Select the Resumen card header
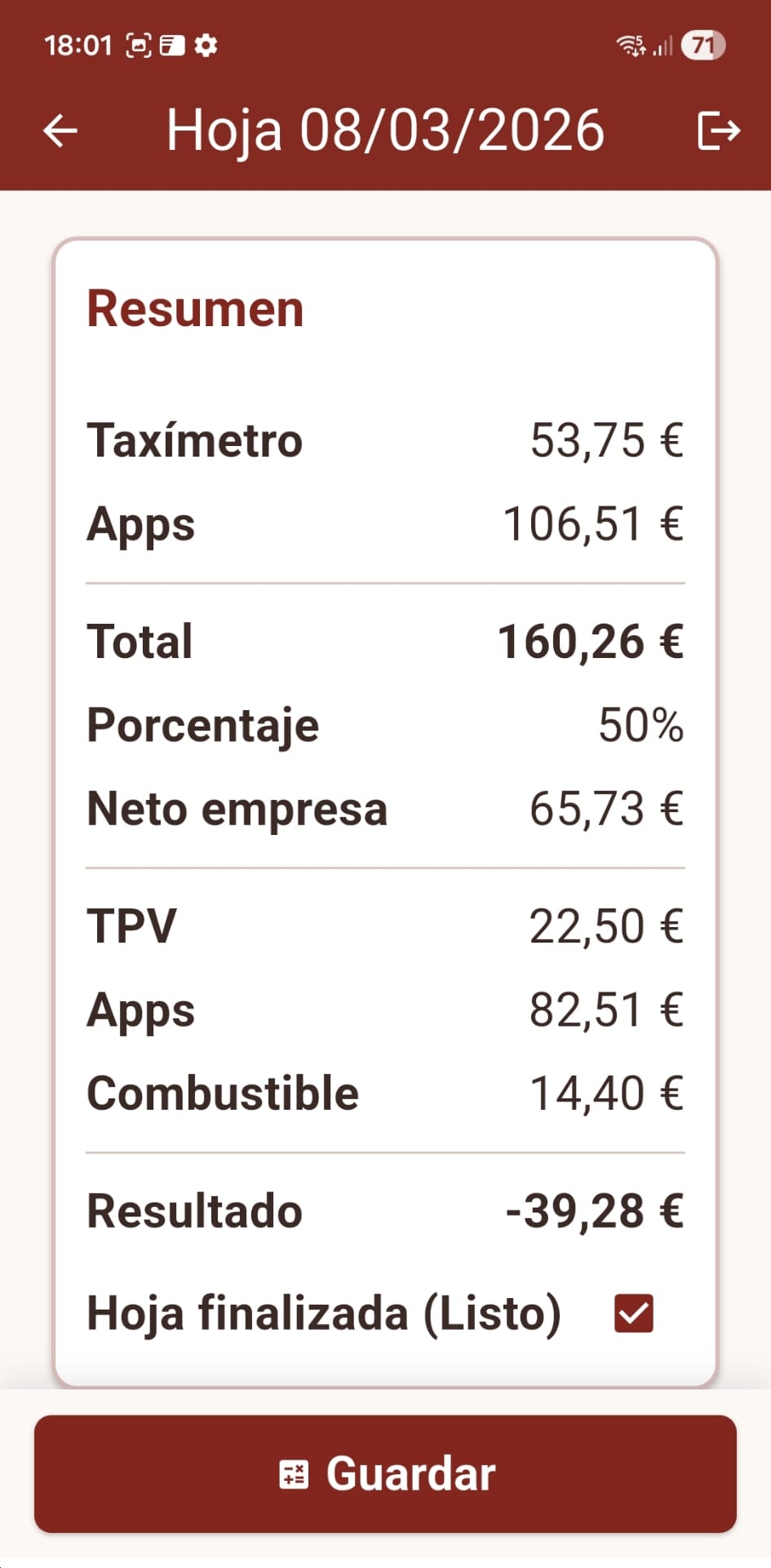771x1568 pixels. [x=195, y=308]
